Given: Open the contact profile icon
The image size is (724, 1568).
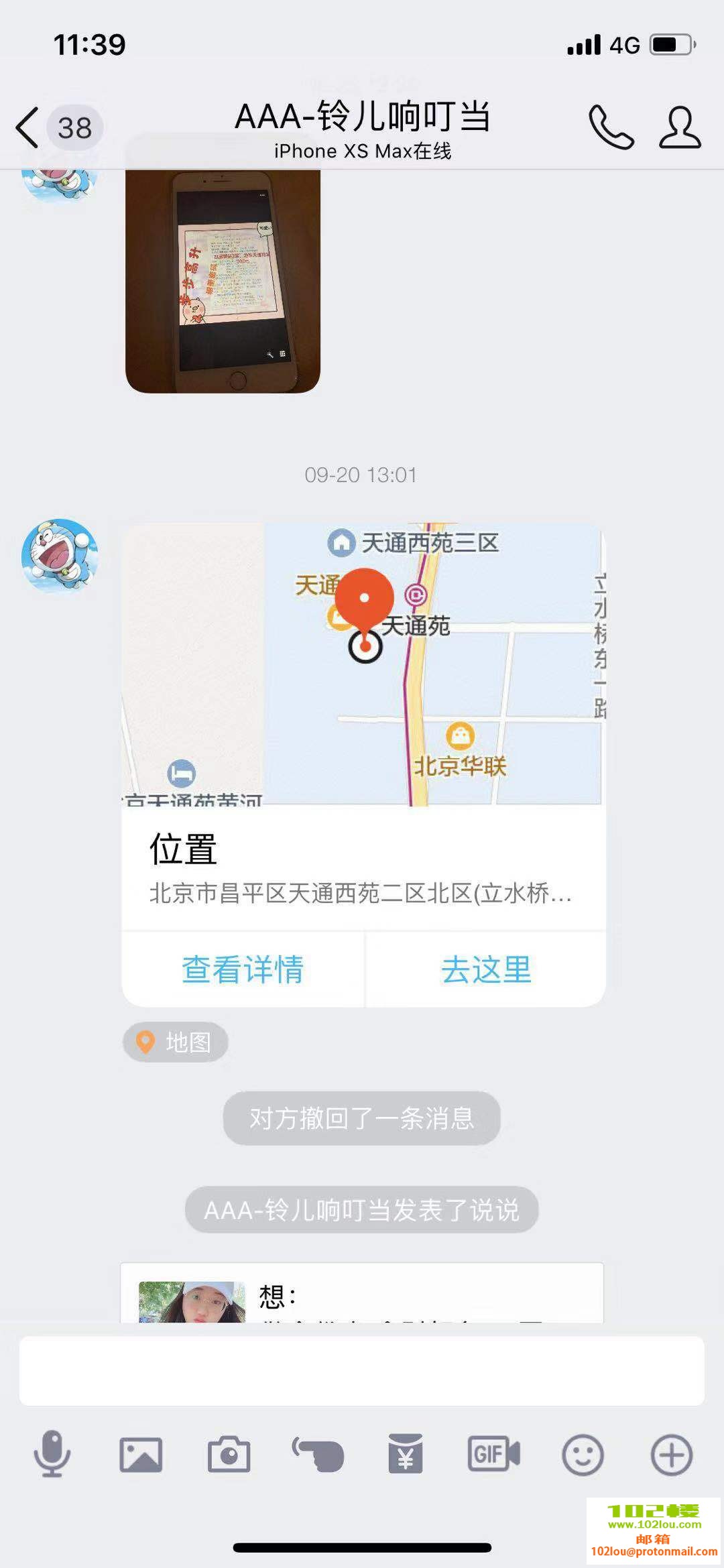Looking at the screenshot, I should [x=680, y=127].
